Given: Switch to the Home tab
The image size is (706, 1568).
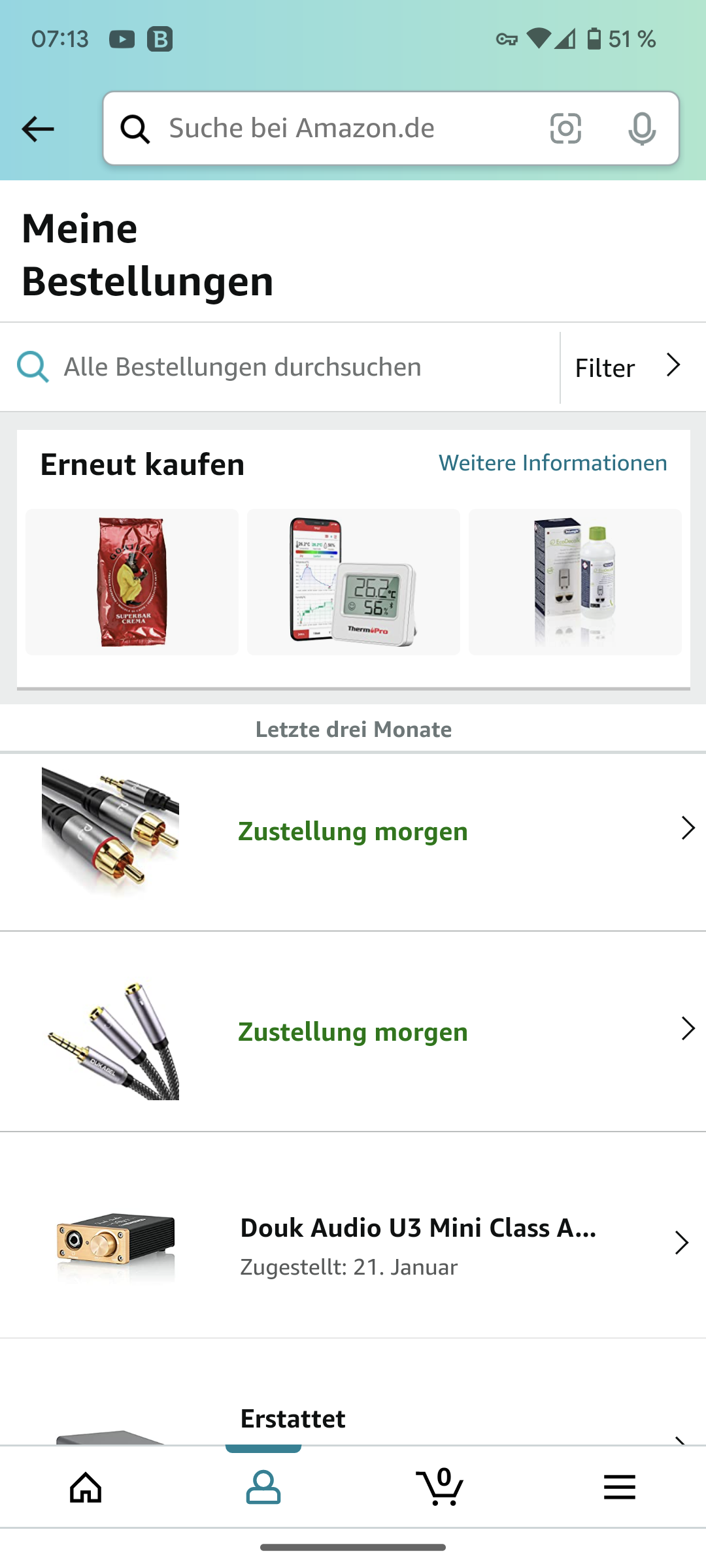Looking at the screenshot, I should [86, 1487].
